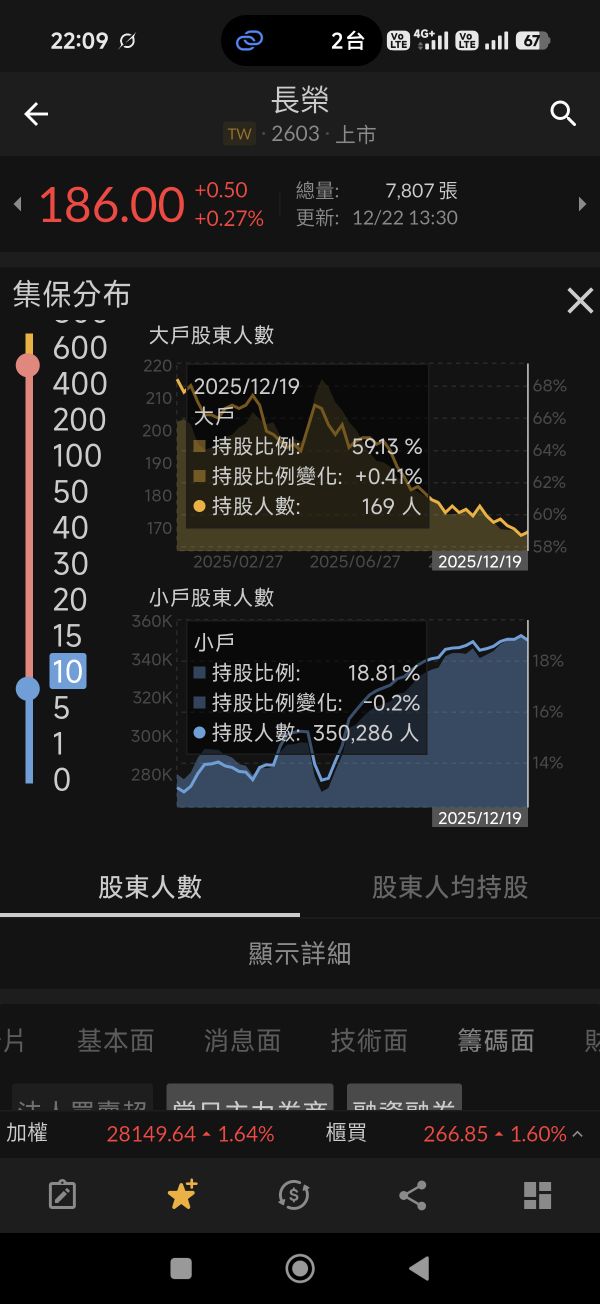Select the 股東人數 tab
This screenshot has height=1304, width=600.
[150, 887]
